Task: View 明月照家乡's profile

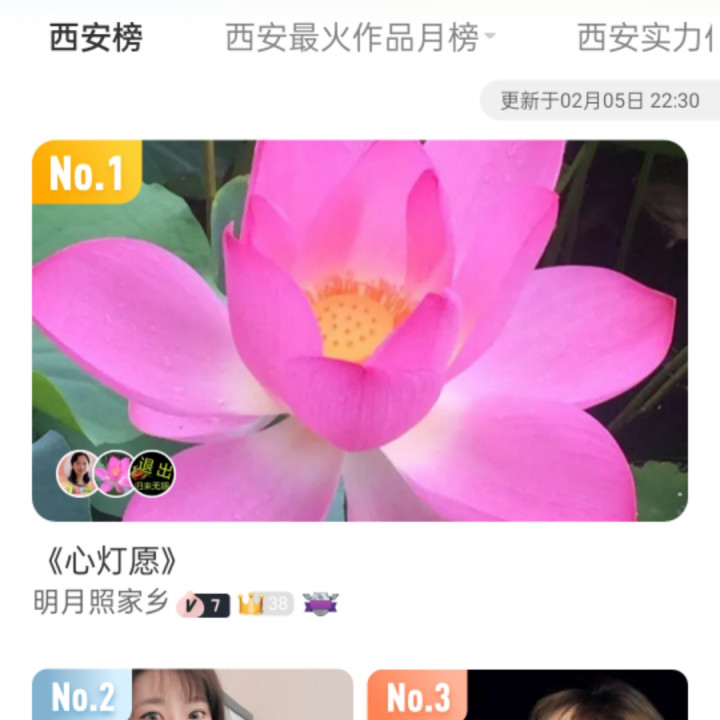Action: [100, 603]
